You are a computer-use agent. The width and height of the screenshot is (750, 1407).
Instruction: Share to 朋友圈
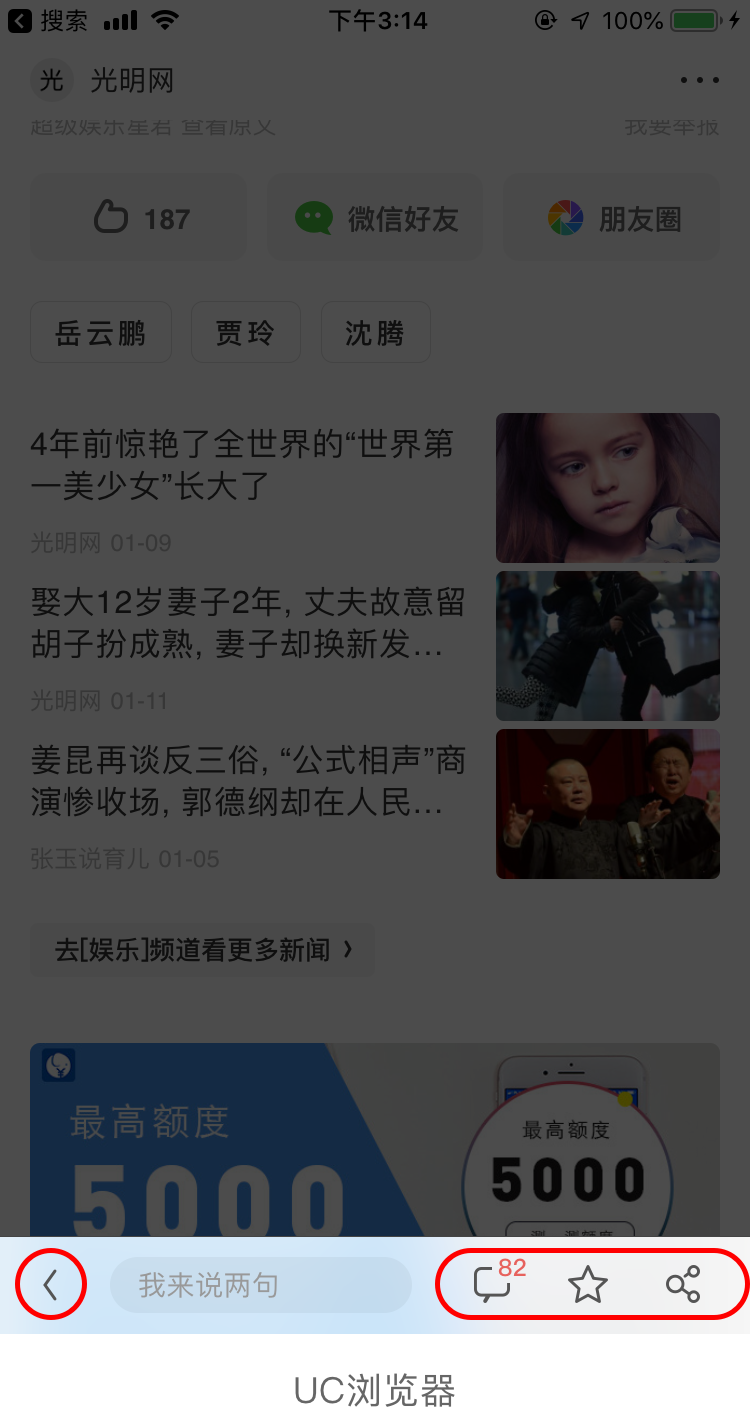click(x=611, y=218)
